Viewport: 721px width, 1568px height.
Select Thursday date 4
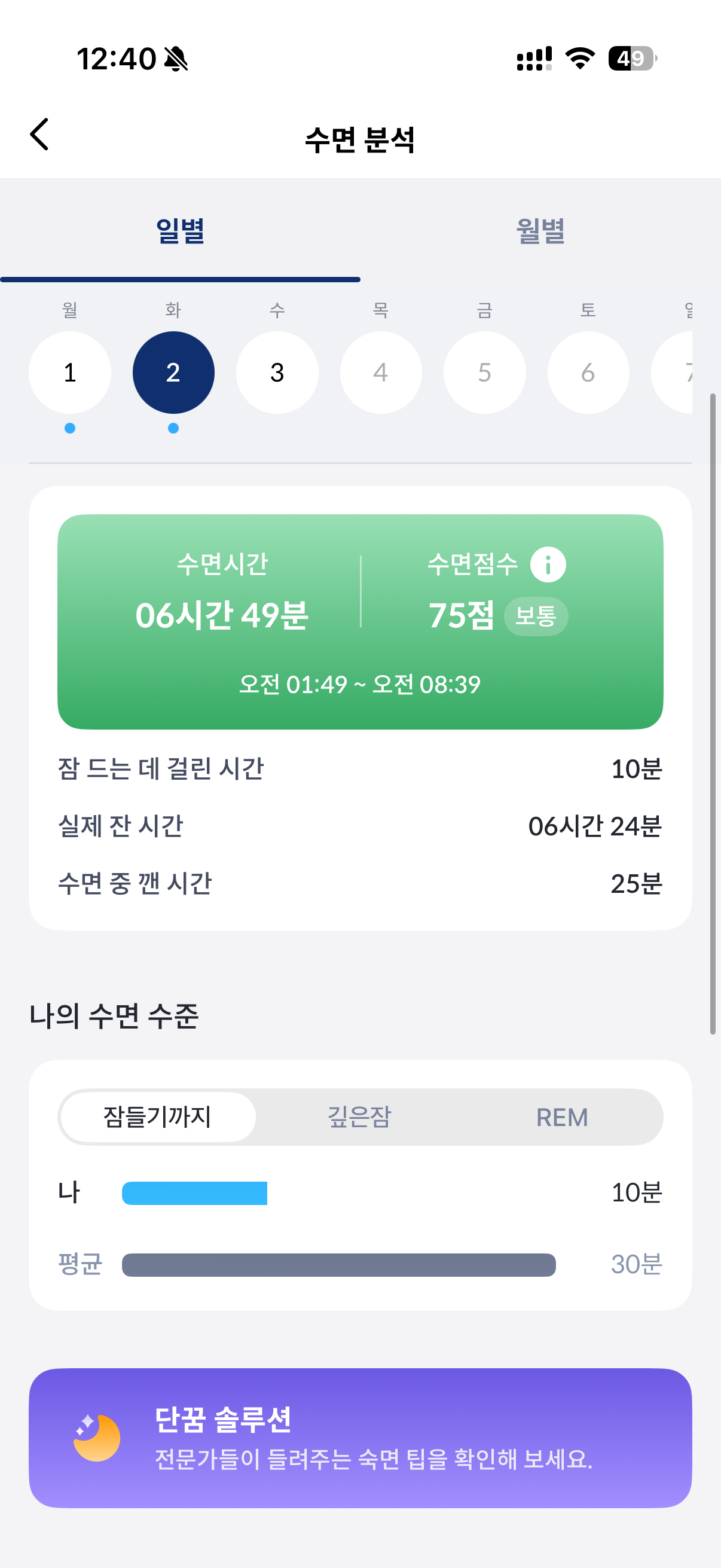coord(381,373)
